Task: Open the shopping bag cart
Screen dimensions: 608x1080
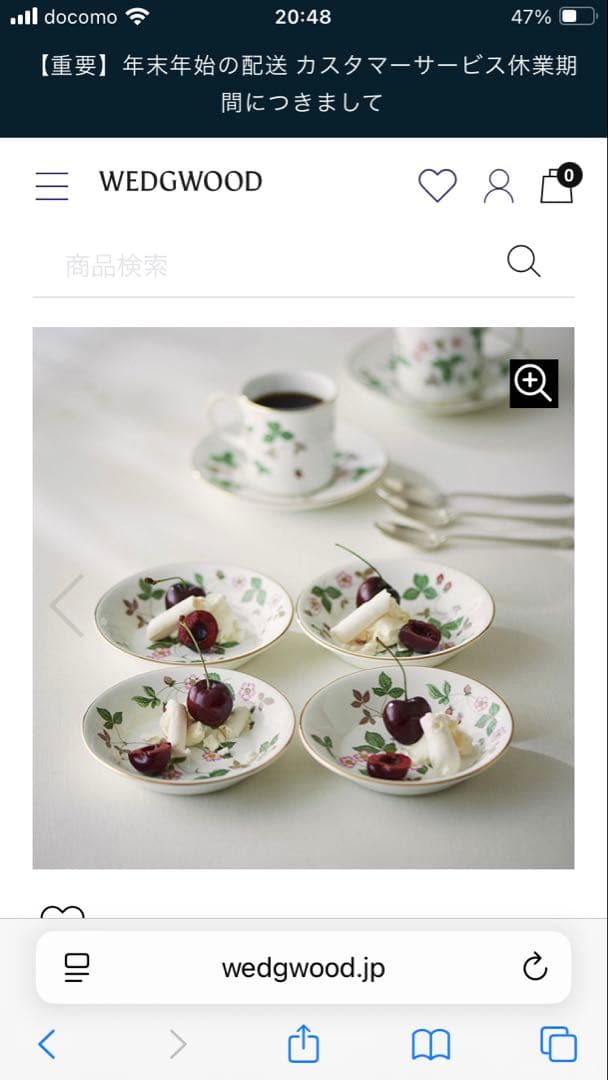Action: tap(558, 185)
